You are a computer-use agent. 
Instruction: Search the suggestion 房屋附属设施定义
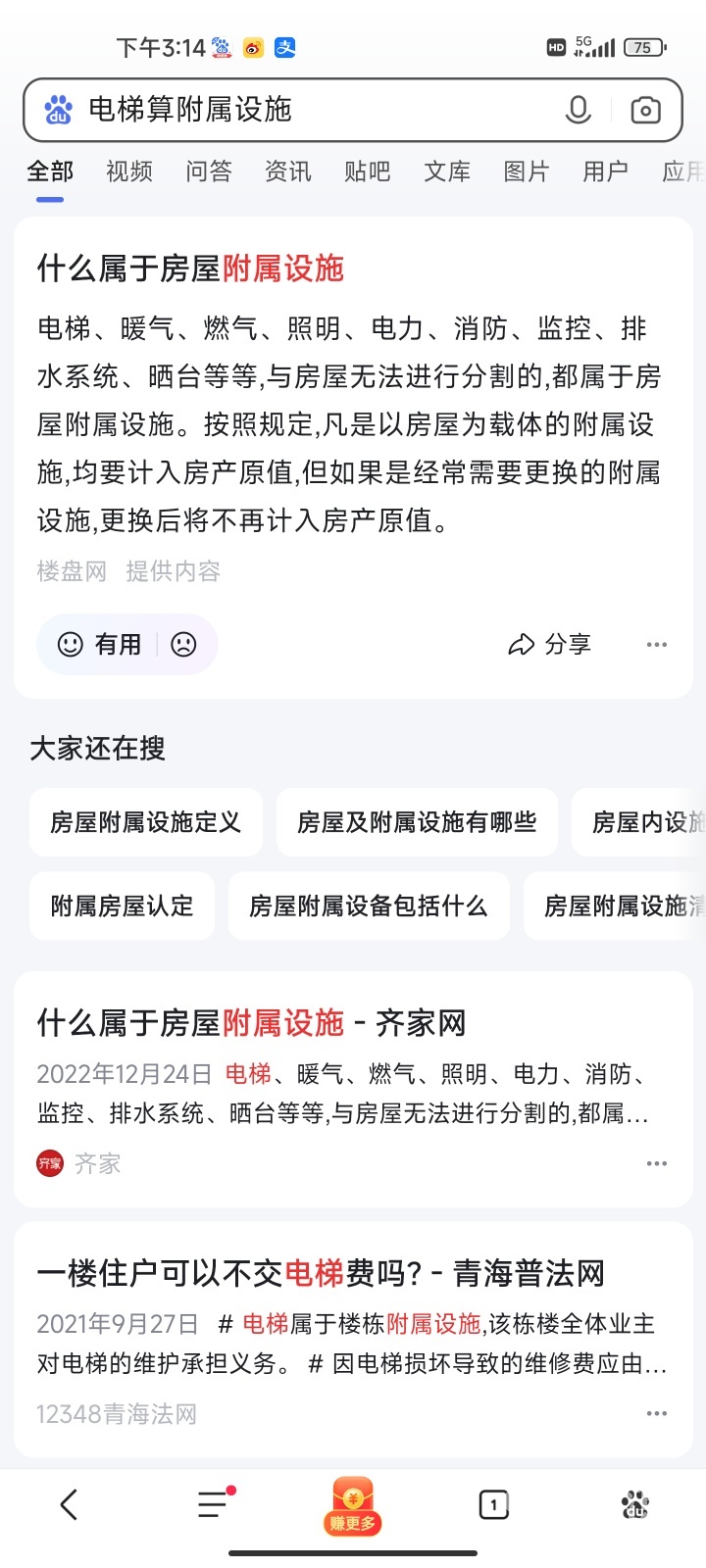pos(146,822)
